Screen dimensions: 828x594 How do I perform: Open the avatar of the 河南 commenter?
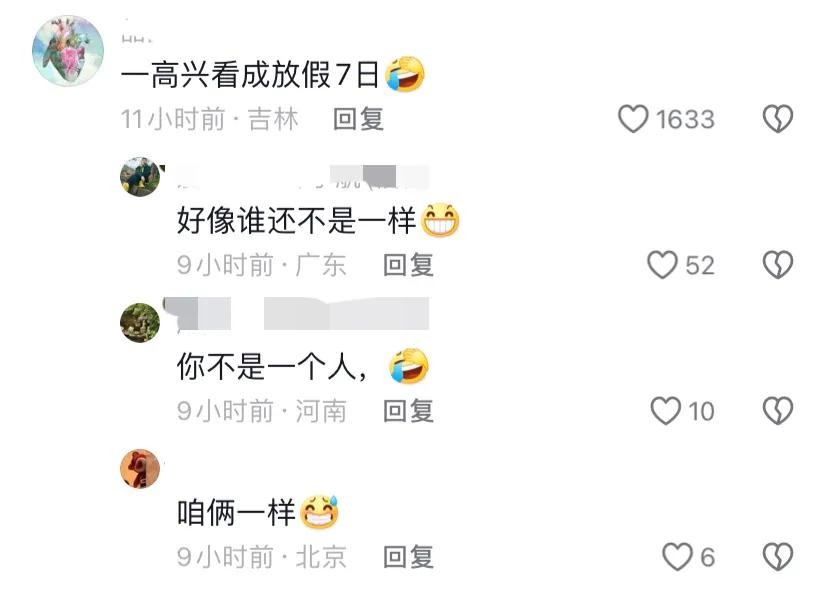pos(140,322)
